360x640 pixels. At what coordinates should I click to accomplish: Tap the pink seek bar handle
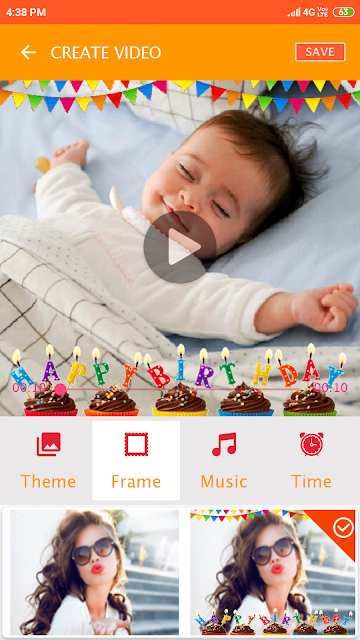60,389
